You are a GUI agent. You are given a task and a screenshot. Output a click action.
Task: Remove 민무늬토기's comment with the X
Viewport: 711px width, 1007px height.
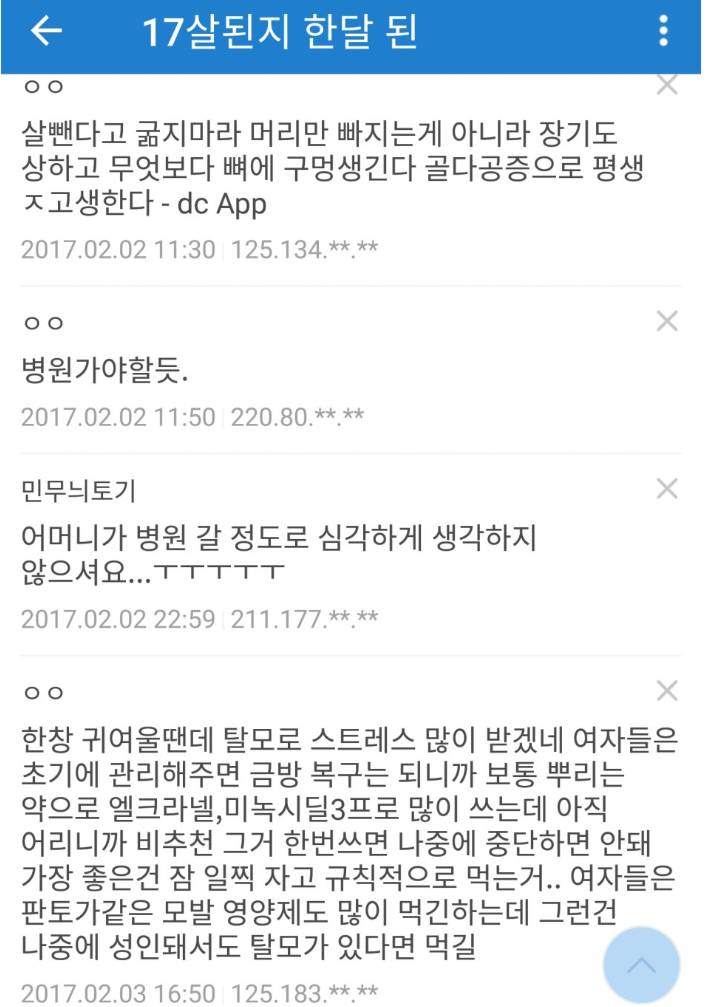pos(666,489)
